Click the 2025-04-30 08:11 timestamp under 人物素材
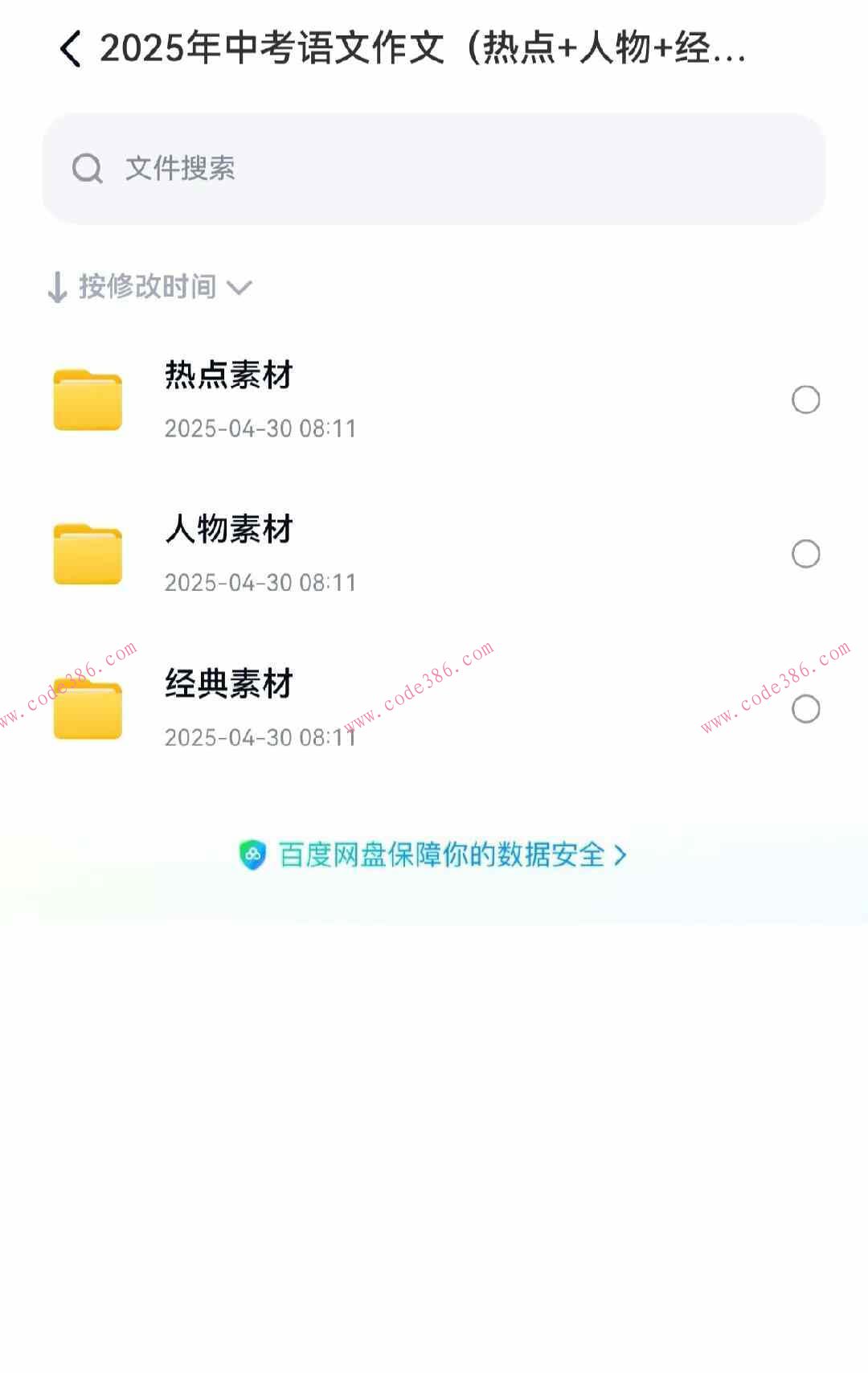This screenshot has width=868, height=1373. click(261, 583)
